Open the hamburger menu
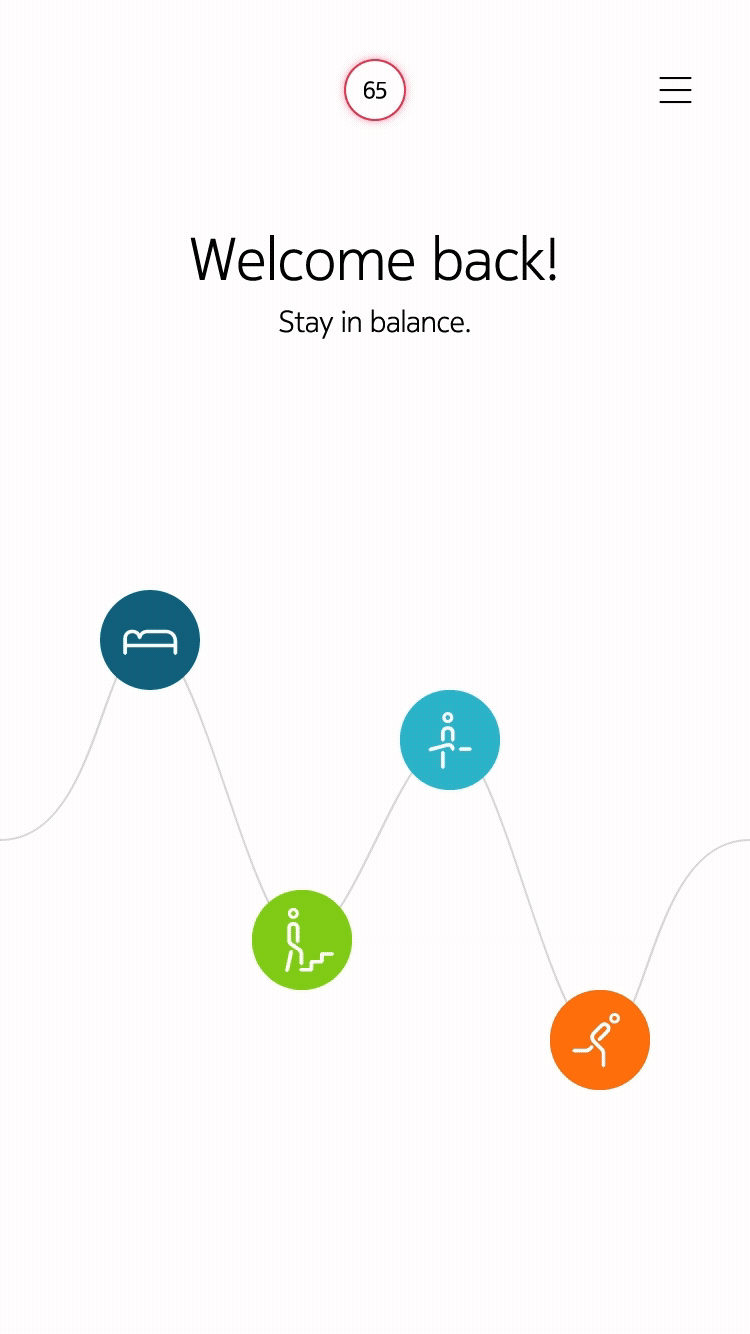 point(675,90)
